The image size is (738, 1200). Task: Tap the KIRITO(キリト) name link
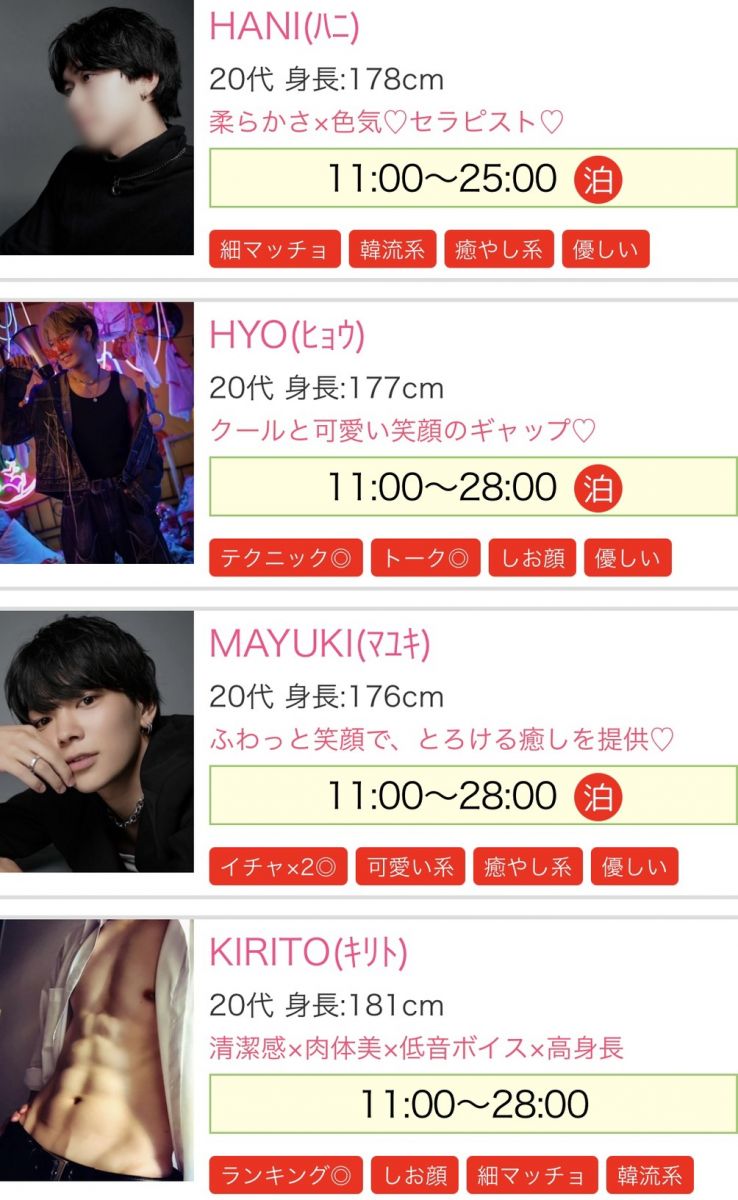[x=308, y=953]
